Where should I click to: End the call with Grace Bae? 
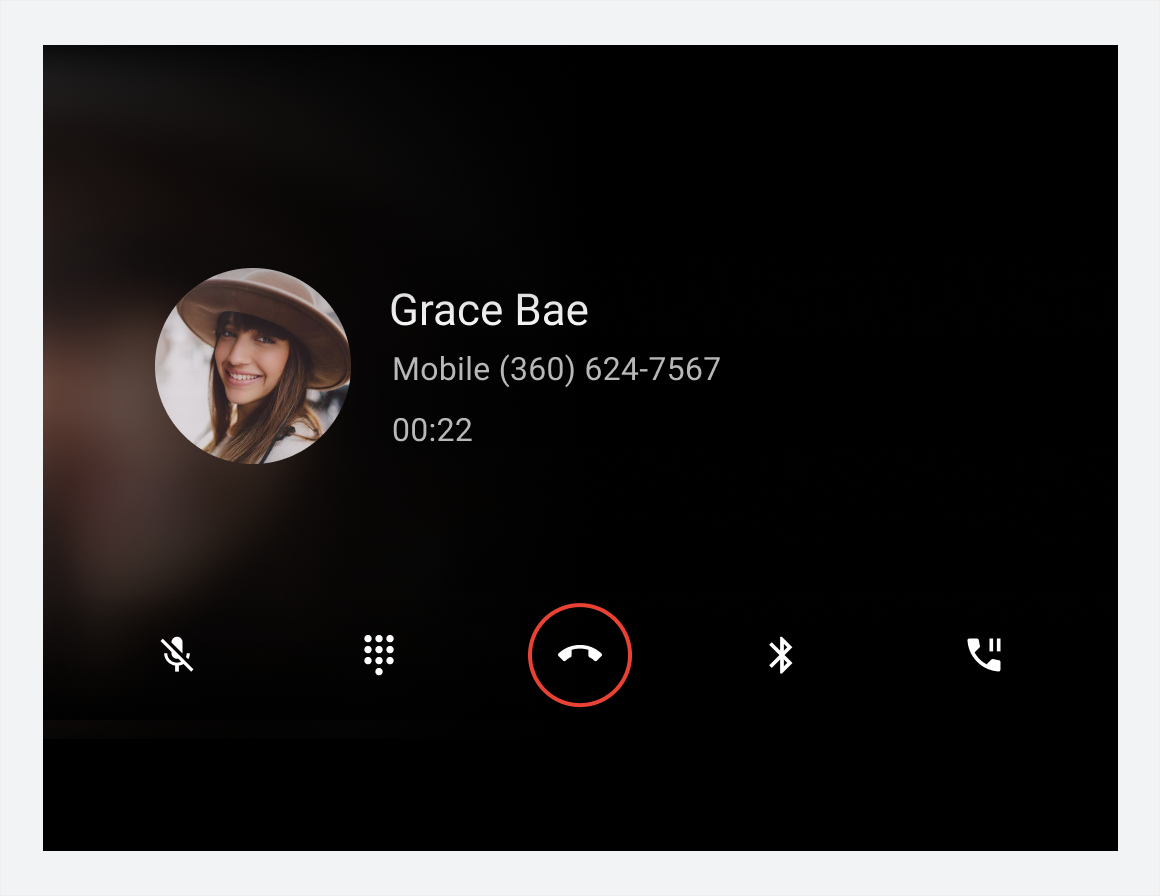pos(580,655)
